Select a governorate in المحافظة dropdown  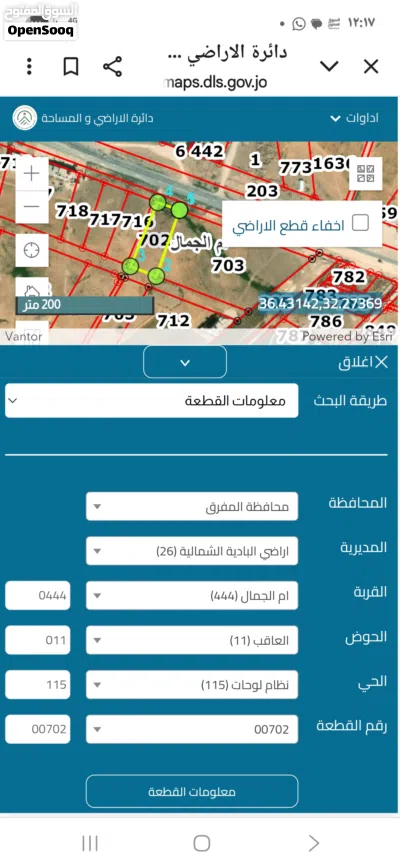click(x=192, y=506)
